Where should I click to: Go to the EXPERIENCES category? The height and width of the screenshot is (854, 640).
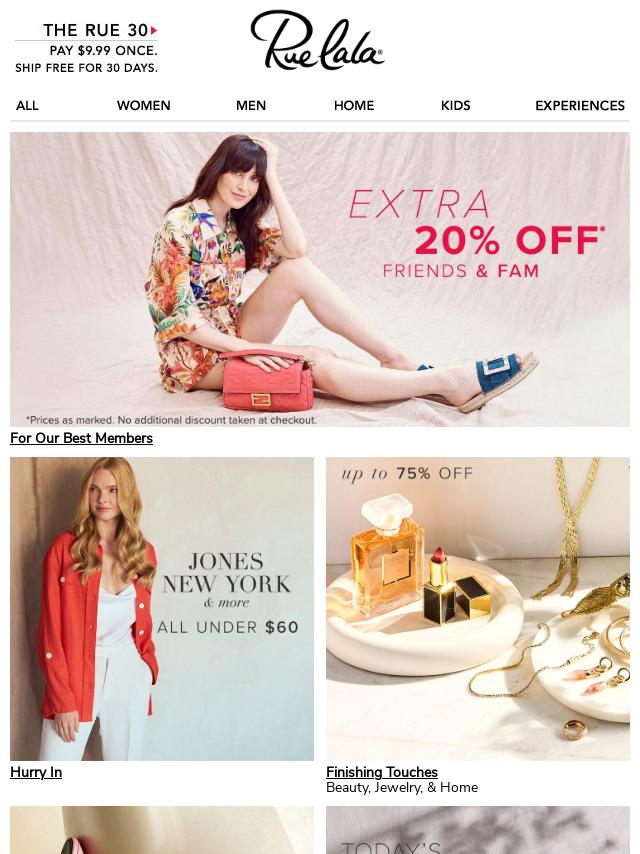click(x=579, y=106)
